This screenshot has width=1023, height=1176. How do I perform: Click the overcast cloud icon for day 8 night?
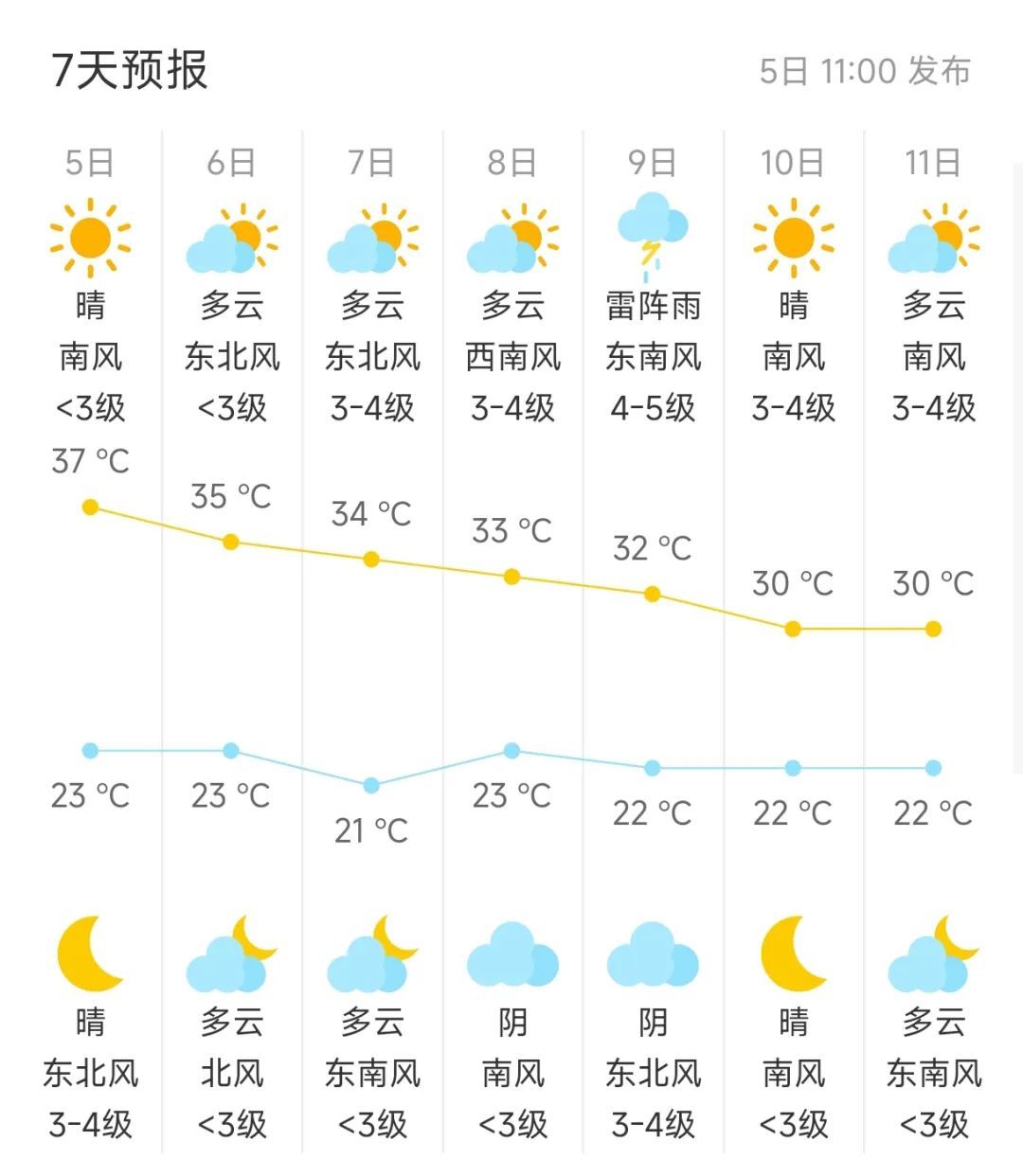point(511,956)
